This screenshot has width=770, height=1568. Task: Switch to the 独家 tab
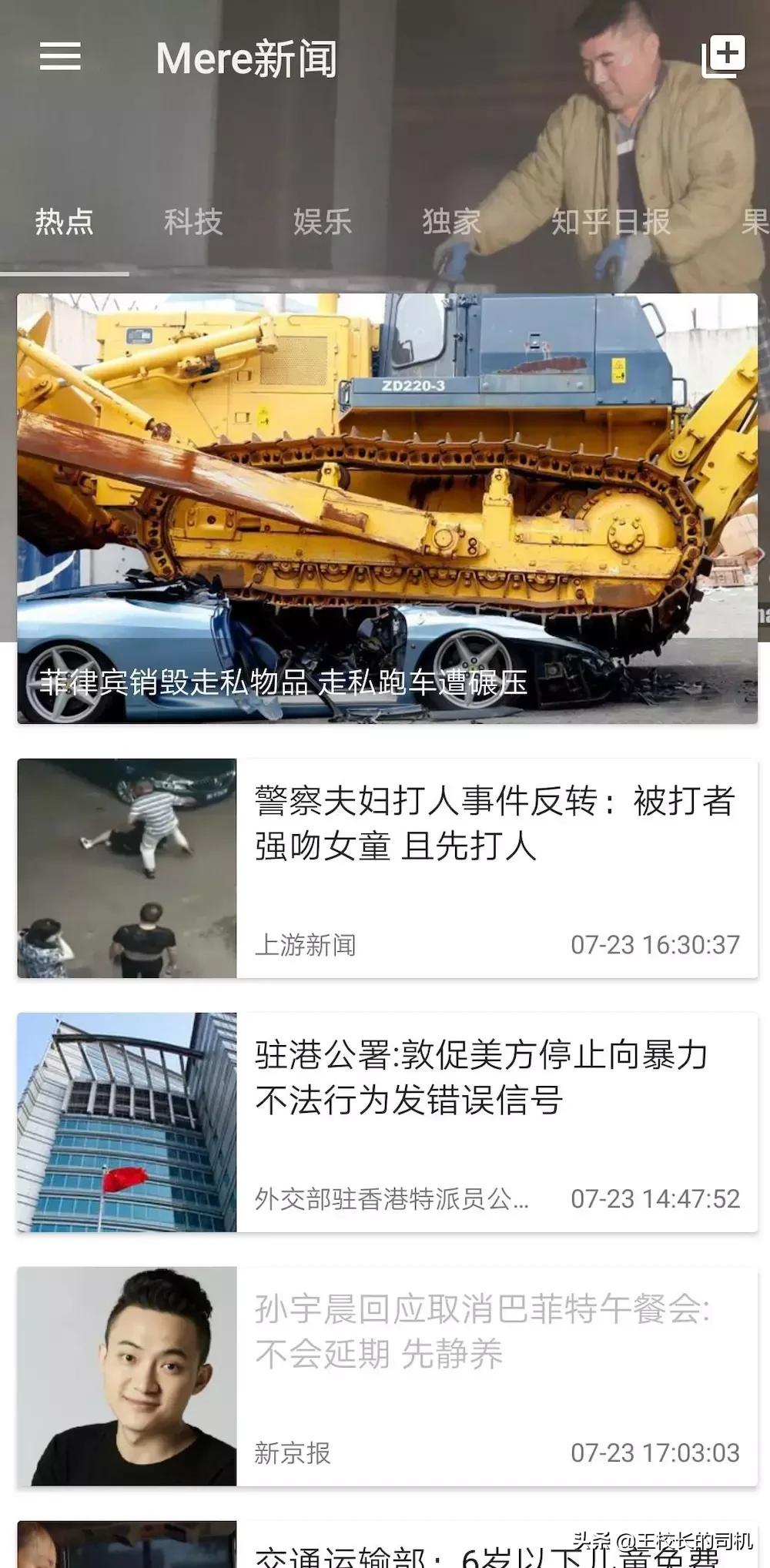452,222
